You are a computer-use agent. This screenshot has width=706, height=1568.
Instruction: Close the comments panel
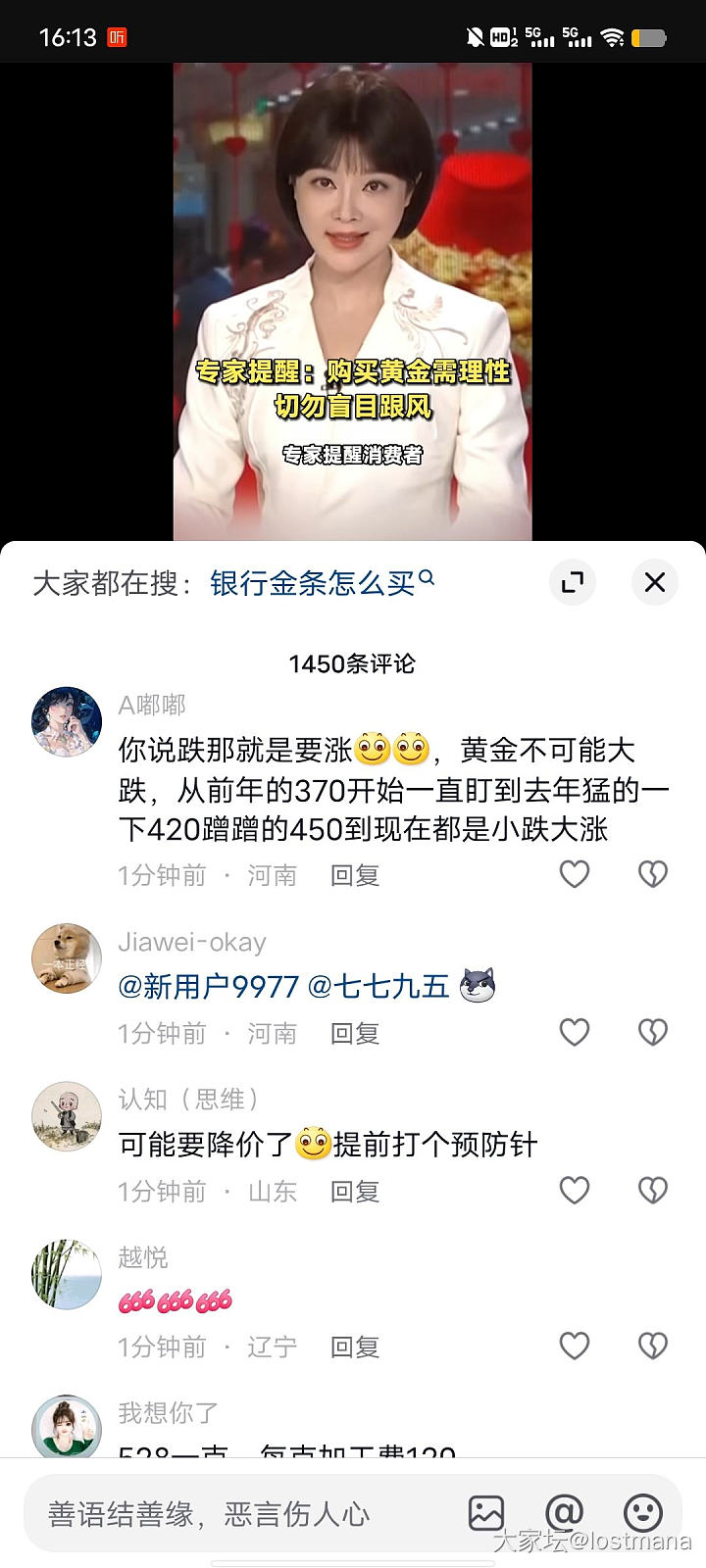655,582
